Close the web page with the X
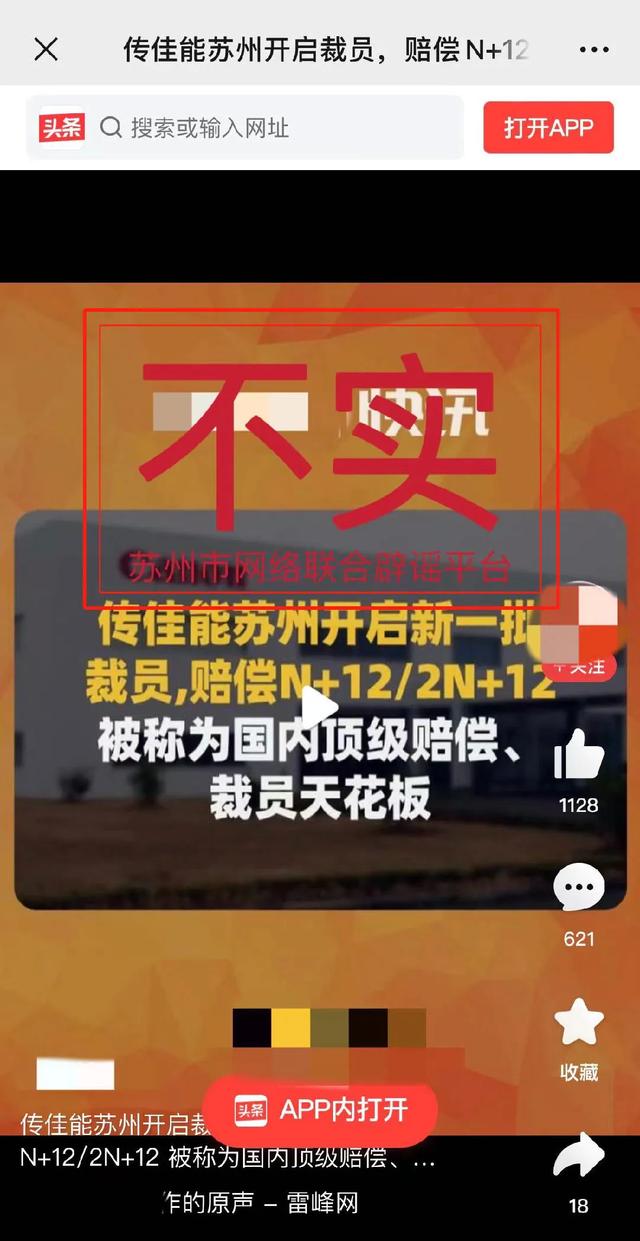Screen dimensions: 640x1241 tap(46, 49)
